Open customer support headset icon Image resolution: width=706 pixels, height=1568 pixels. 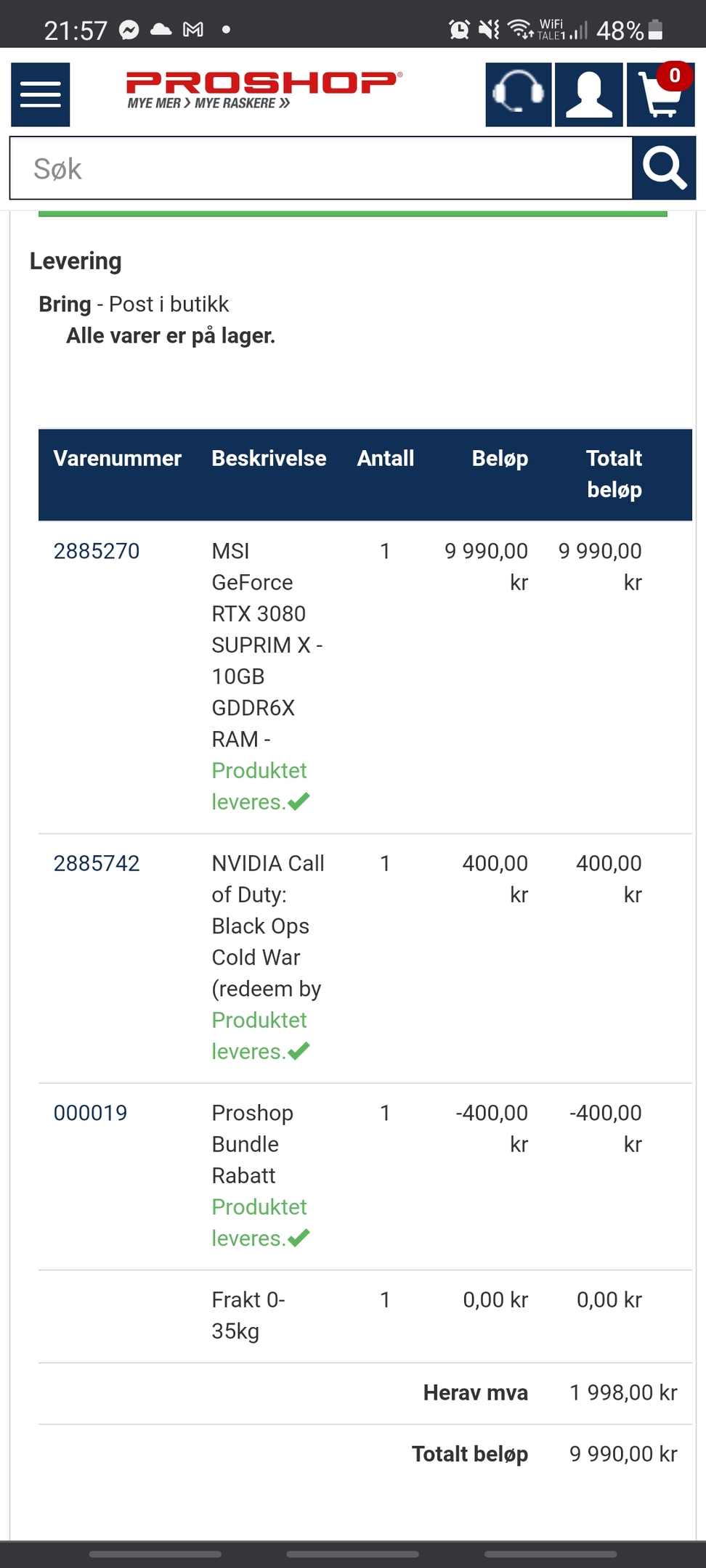[x=519, y=95]
